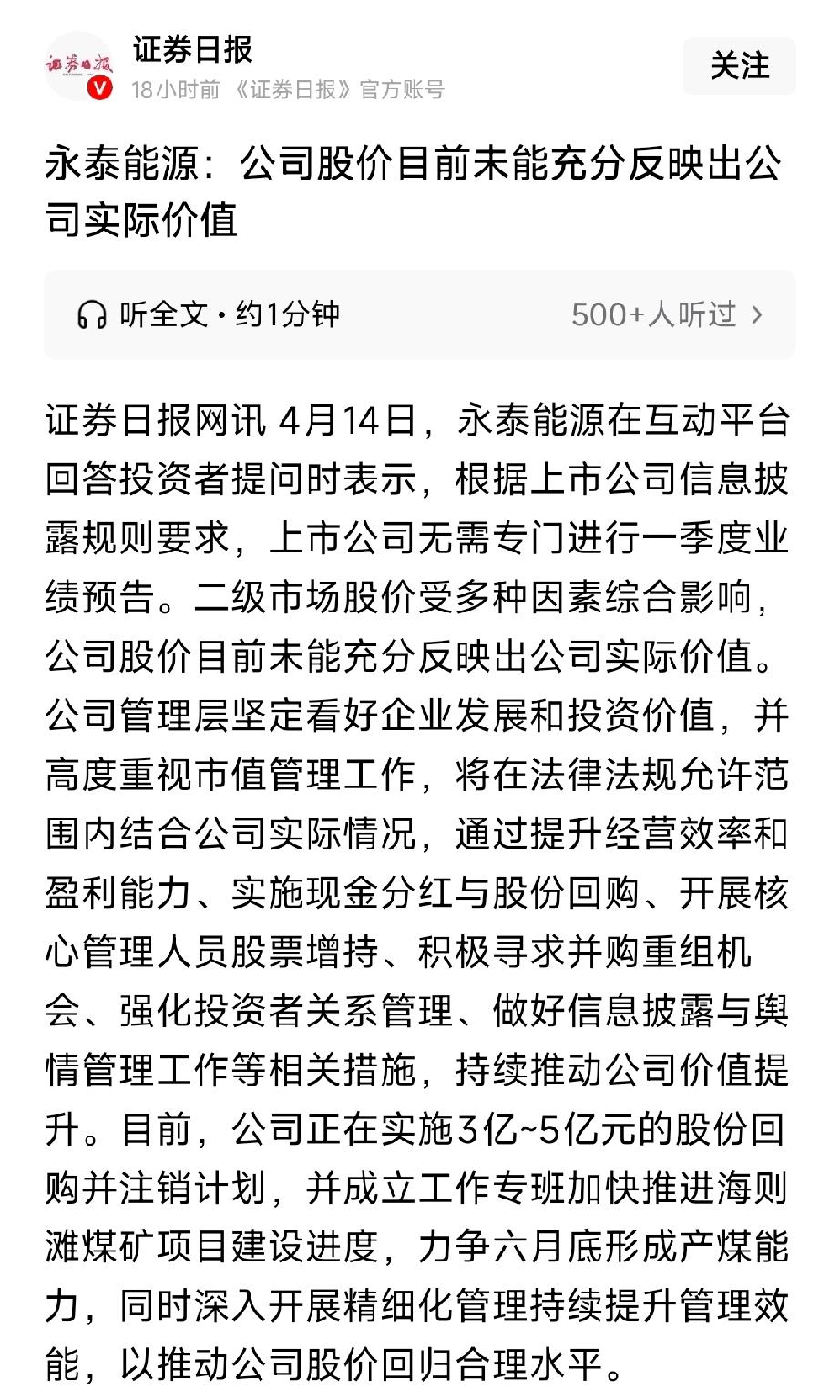This screenshot has width=840, height=1400.
Task: Follow the account via the 关注 button
Action: tap(740, 67)
